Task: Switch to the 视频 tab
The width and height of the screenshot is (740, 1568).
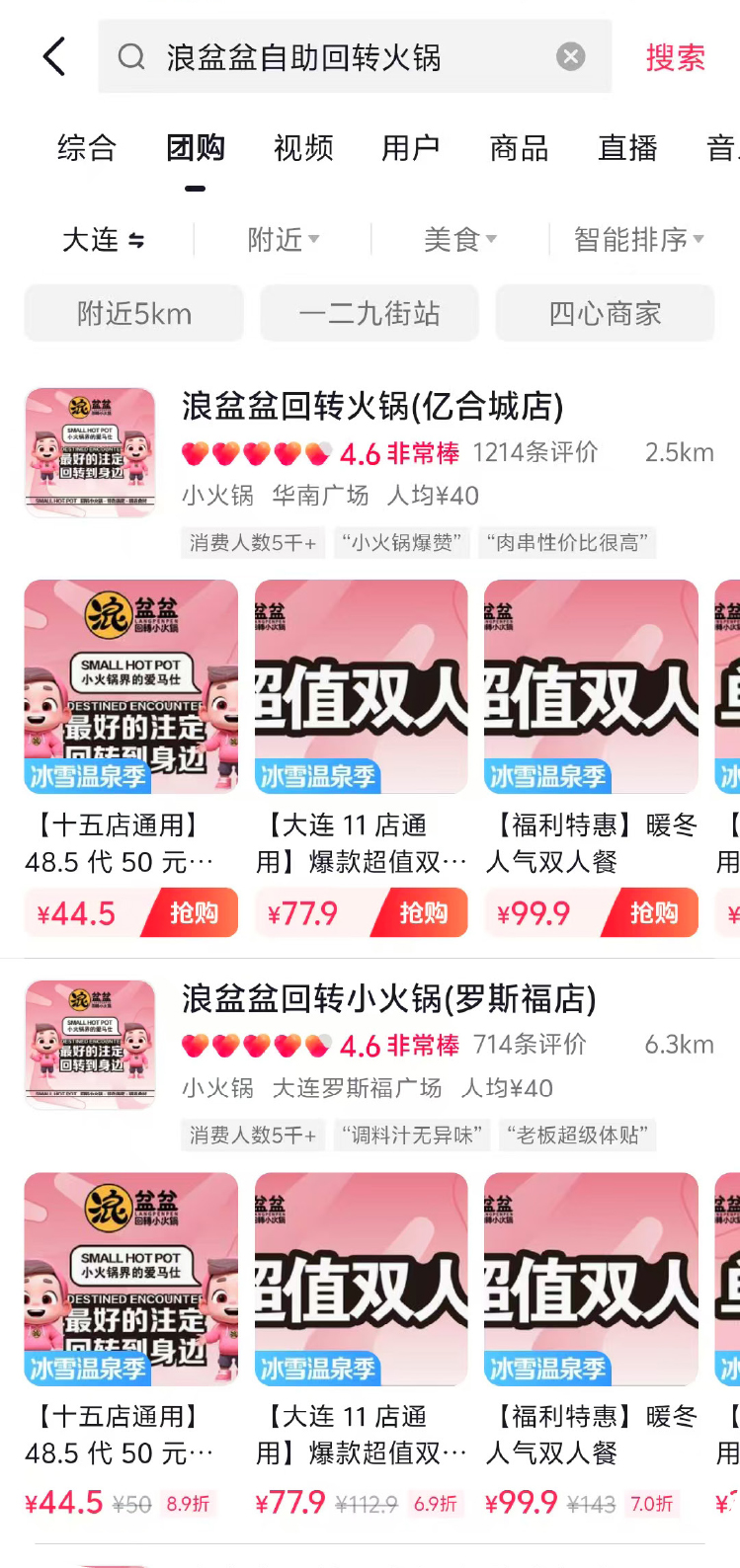Action: 303,148
